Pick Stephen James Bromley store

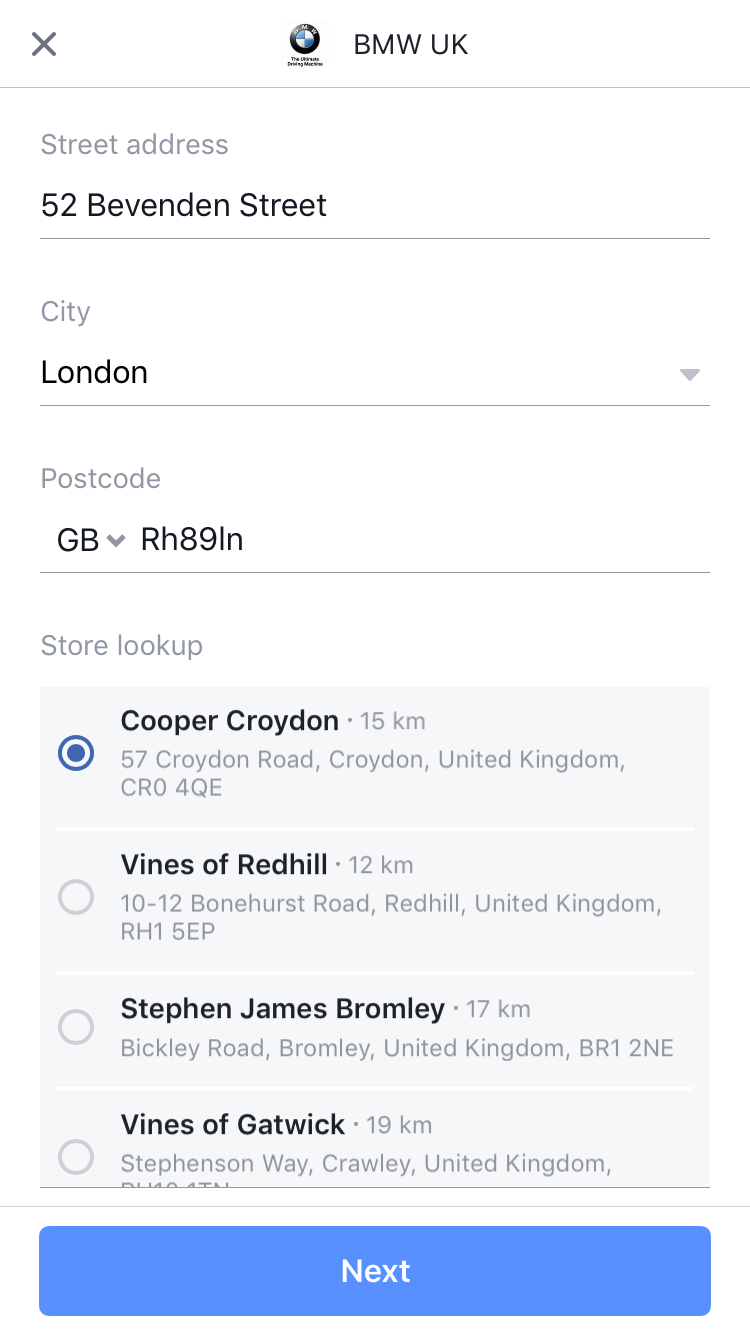pos(375,1030)
